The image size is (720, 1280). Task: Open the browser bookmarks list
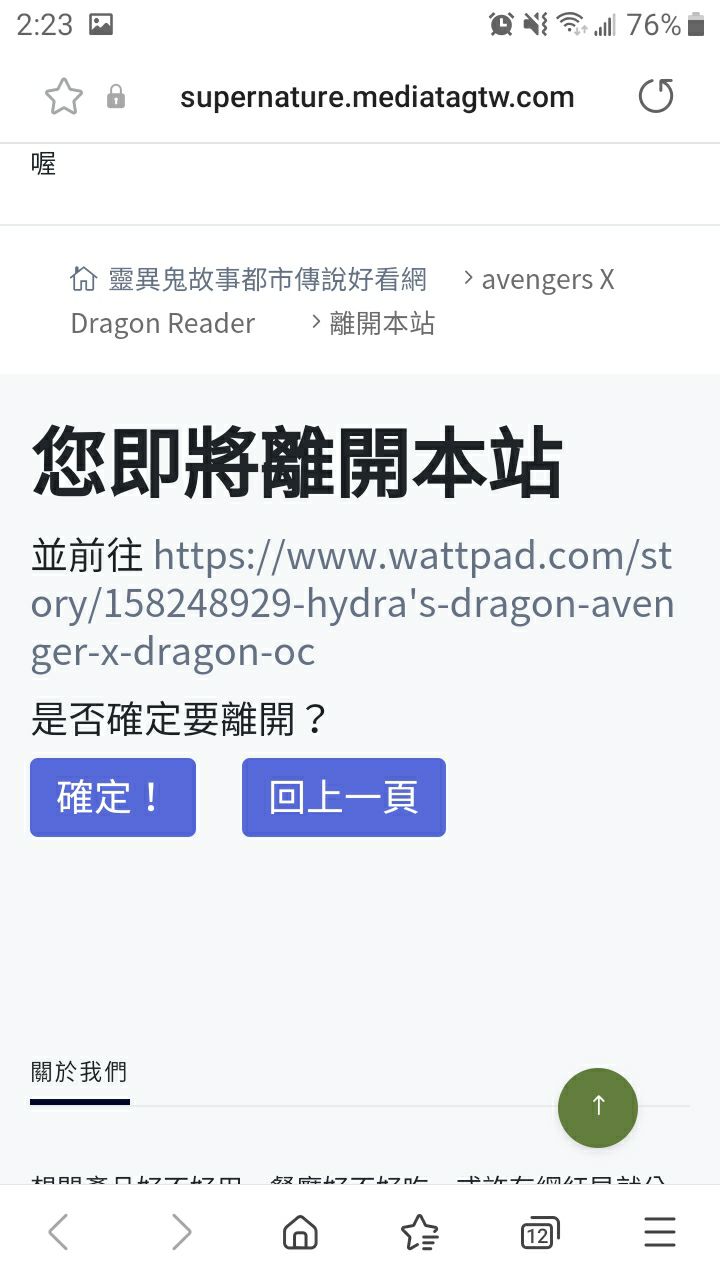420,1233
